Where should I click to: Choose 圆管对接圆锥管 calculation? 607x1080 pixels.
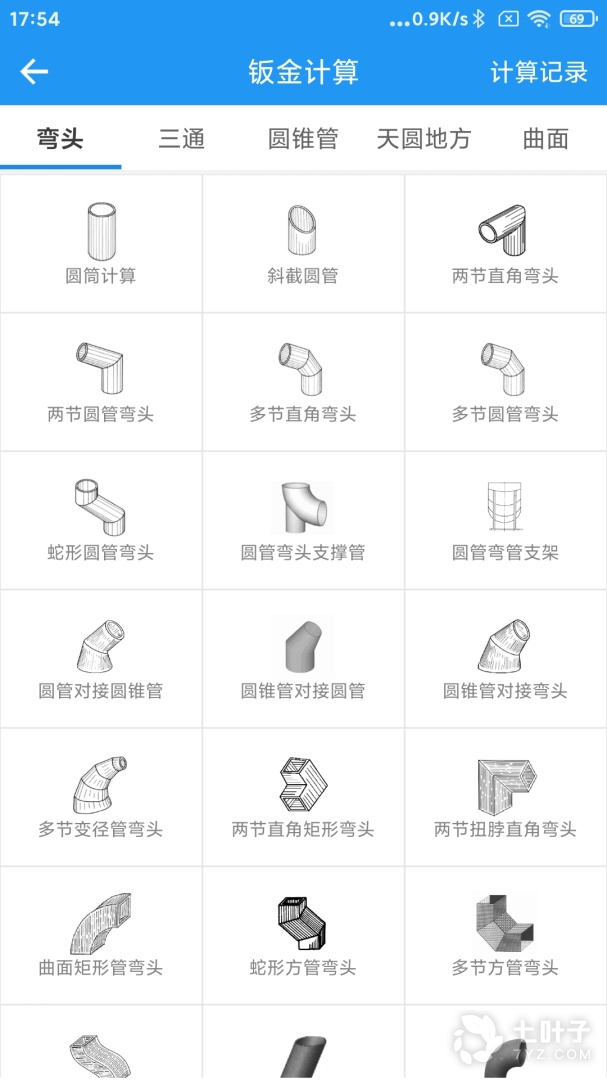(x=101, y=659)
